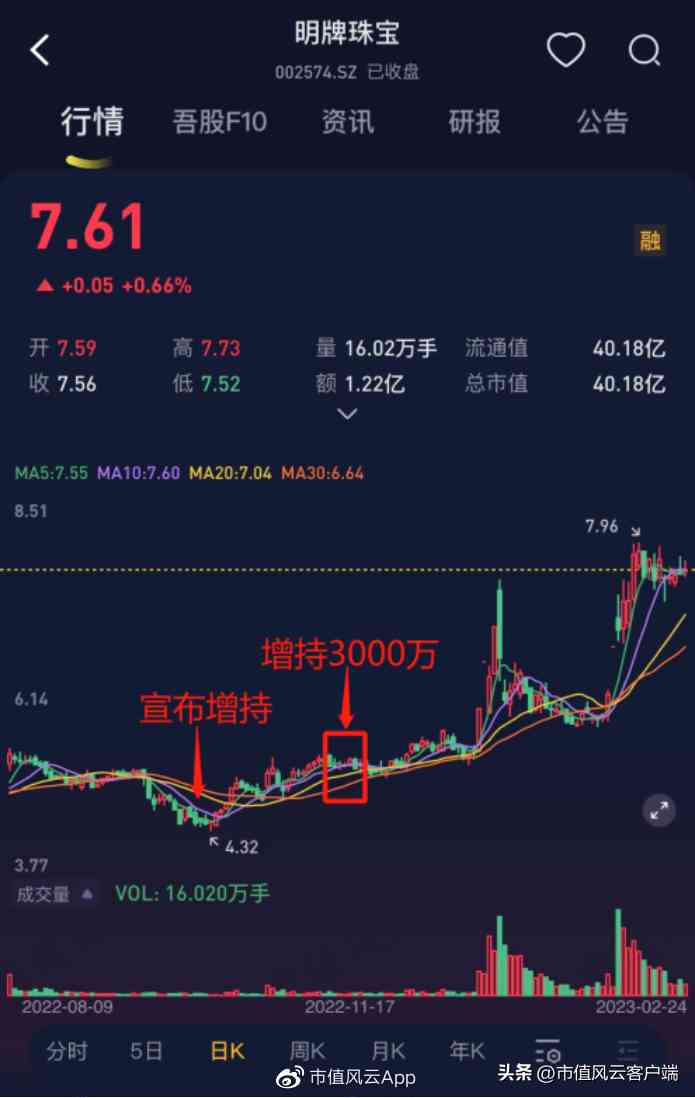Go back from the 明牌珠宝 stock page
The image size is (695, 1098).
coord(40,50)
